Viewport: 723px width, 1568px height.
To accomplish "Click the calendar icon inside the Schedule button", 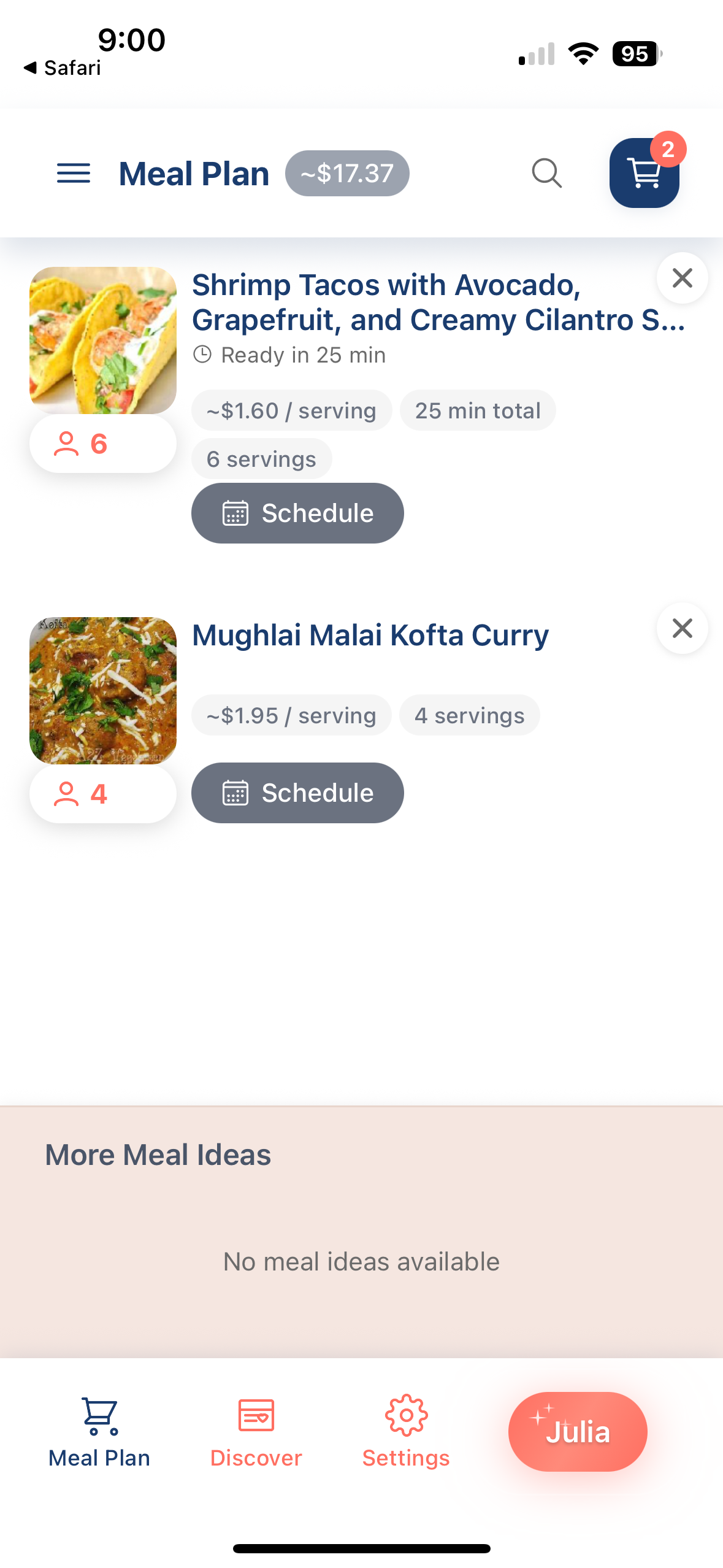I will pyautogui.click(x=236, y=513).
